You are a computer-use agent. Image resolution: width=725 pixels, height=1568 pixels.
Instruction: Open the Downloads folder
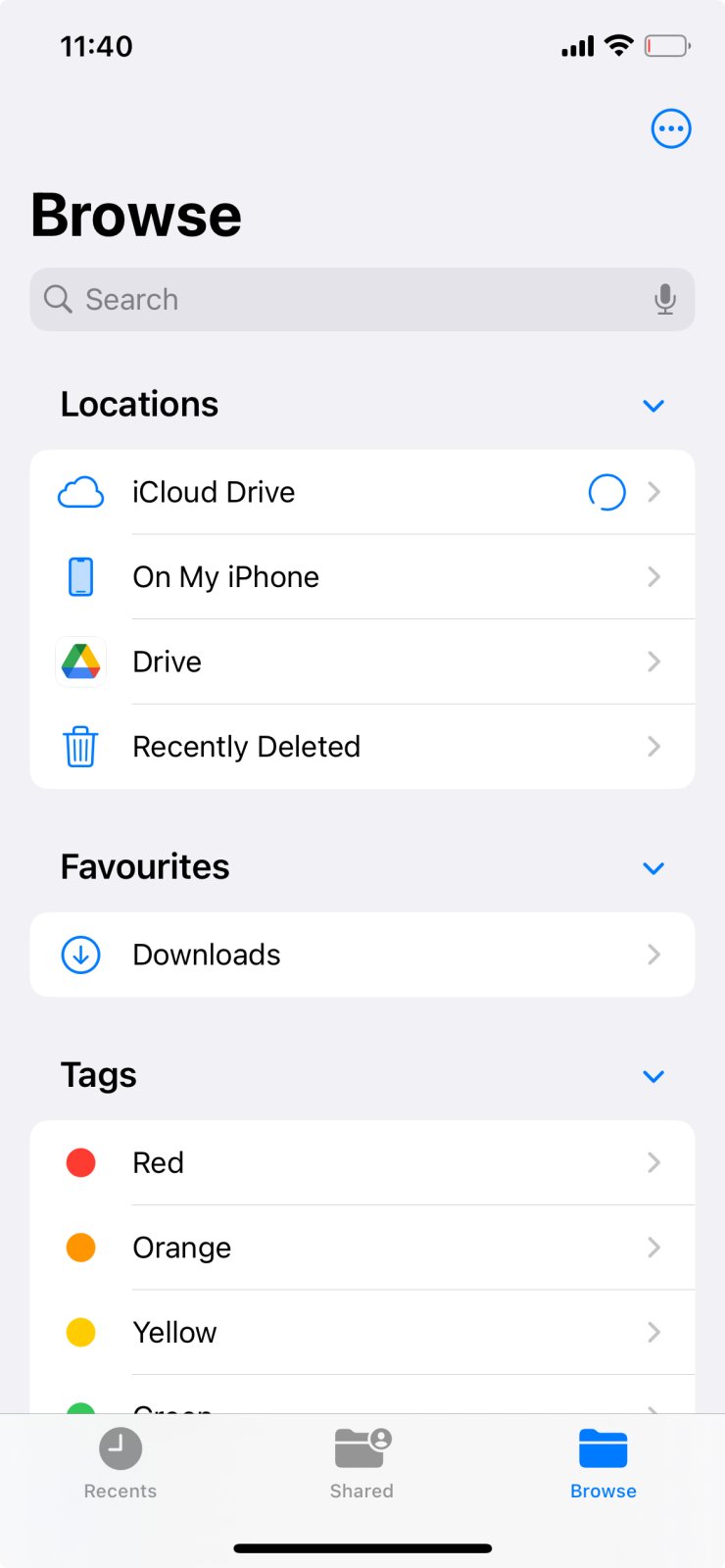tap(362, 955)
